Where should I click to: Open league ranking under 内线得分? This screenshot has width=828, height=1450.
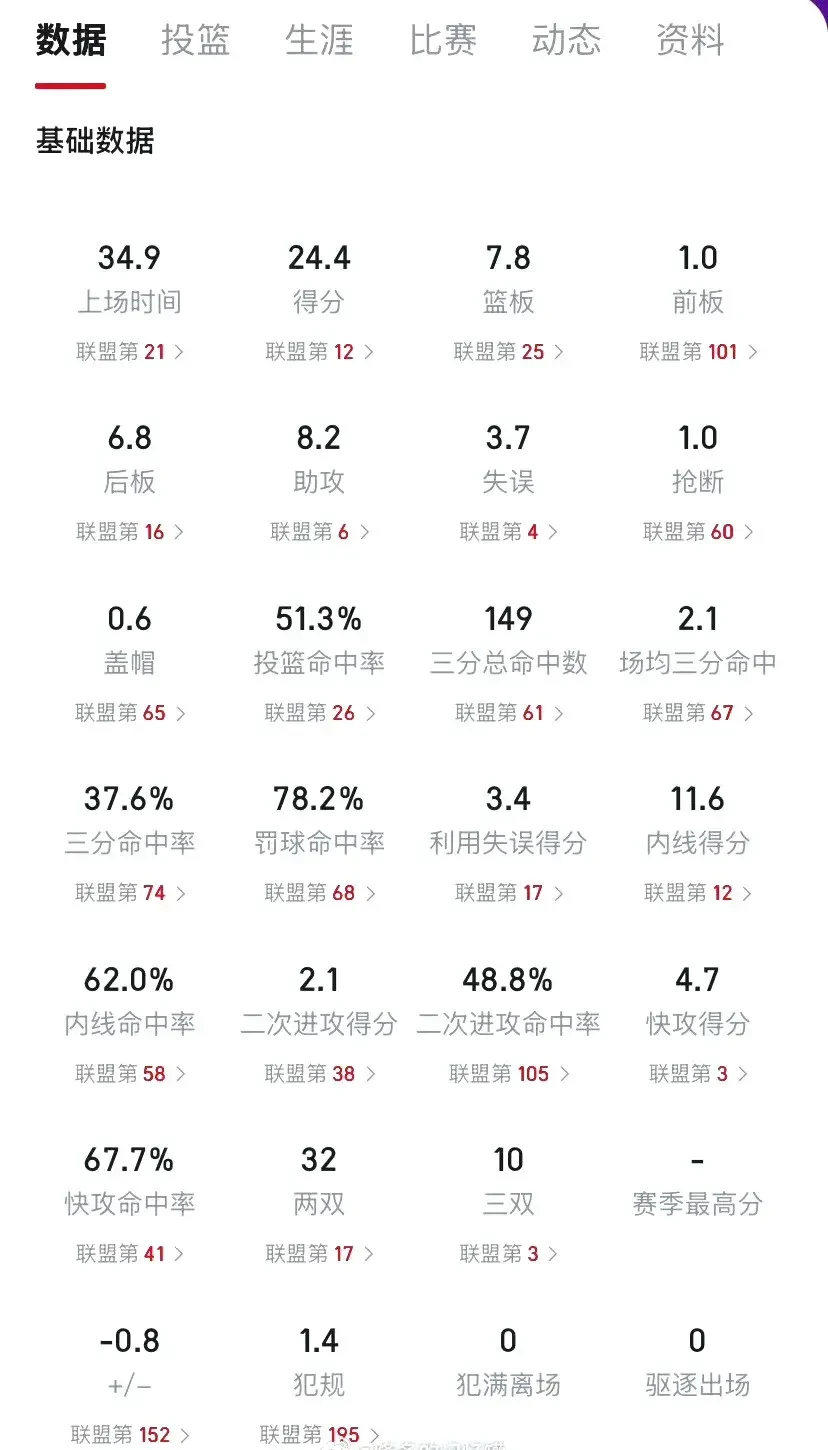pyautogui.click(x=698, y=893)
